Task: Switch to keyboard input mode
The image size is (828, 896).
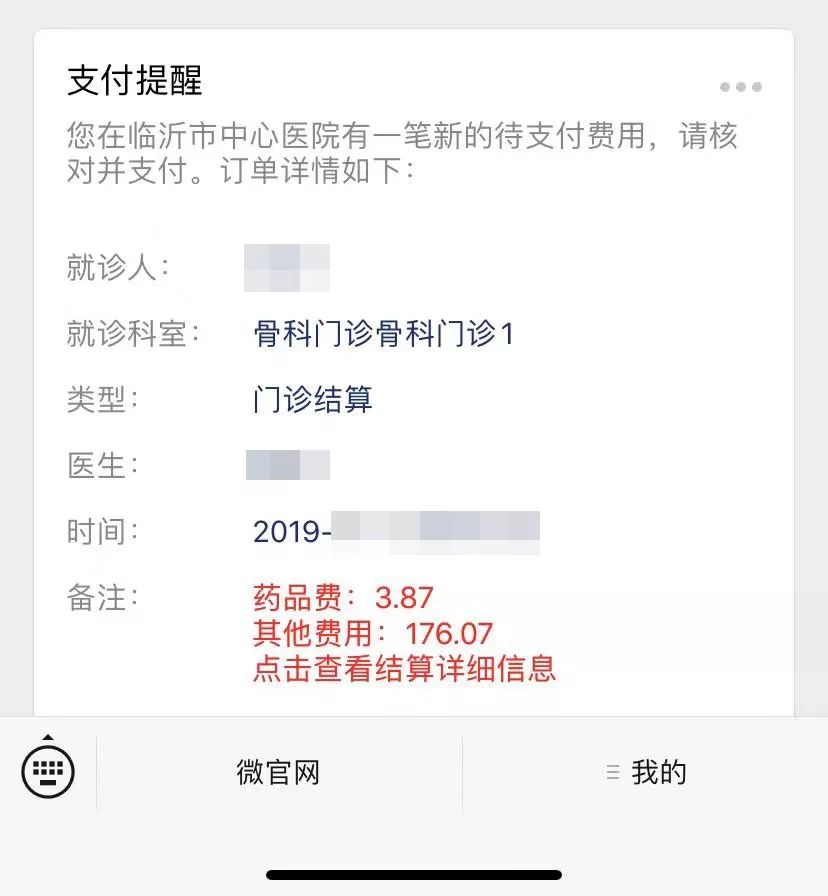Action: coord(48,771)
